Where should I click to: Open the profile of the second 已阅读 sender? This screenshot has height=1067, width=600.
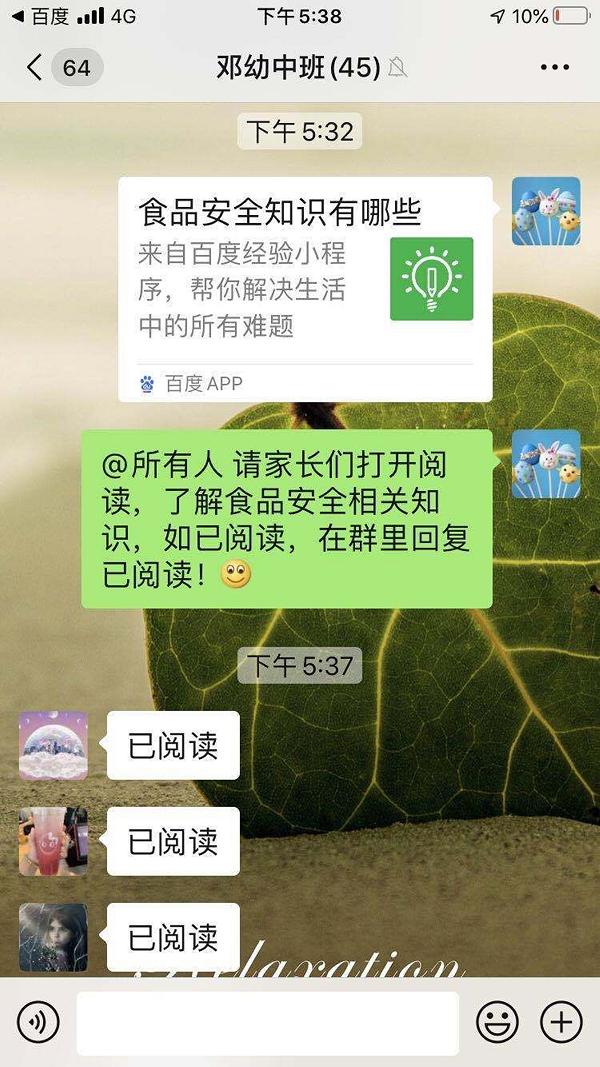(53, 842)
